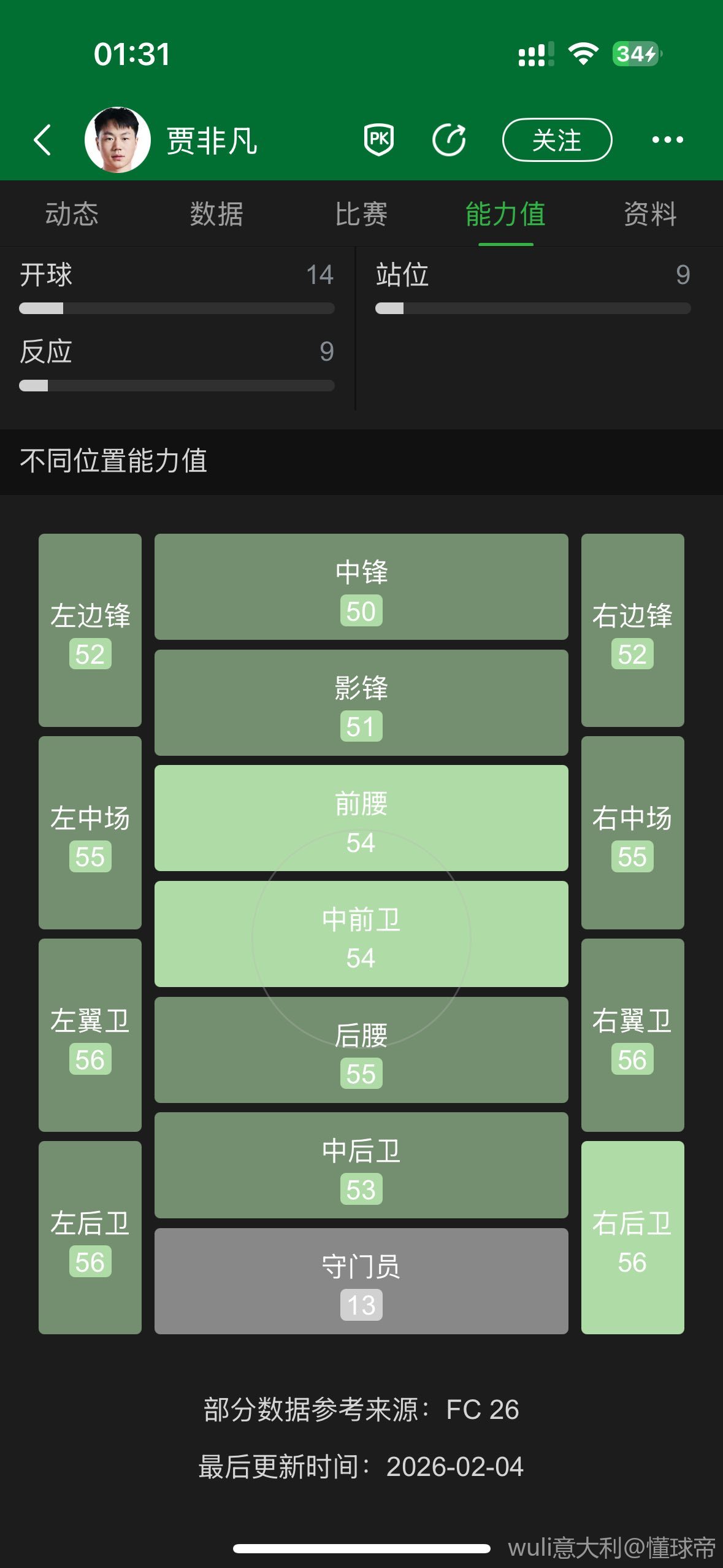Switch to the 比赛 tab
The height and width of the screenshot is (1568, 723).
click(361, 214)
